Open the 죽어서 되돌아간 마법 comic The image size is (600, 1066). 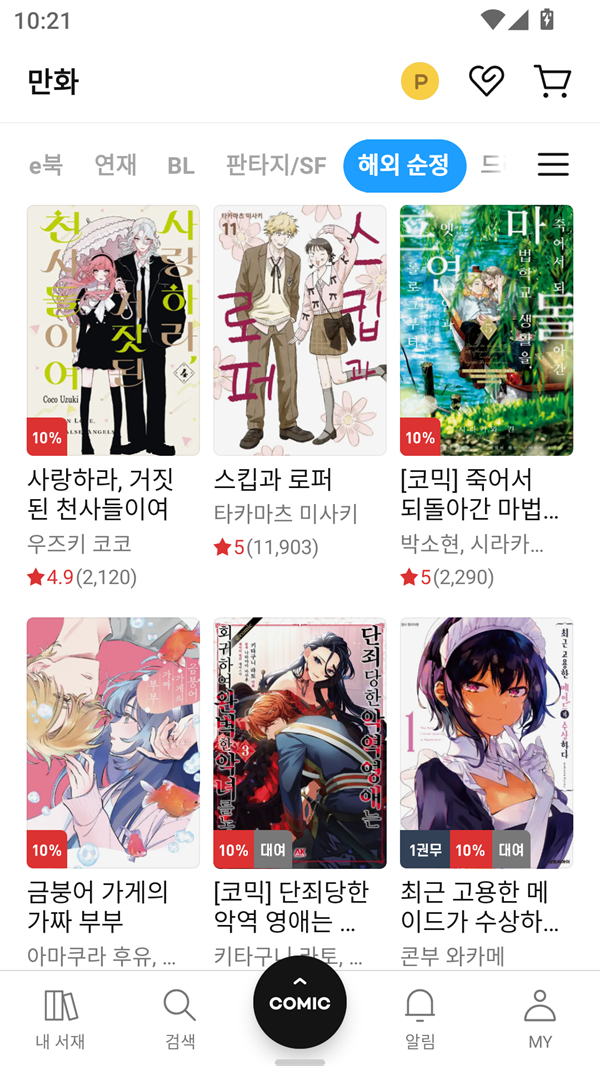[486, 331]
